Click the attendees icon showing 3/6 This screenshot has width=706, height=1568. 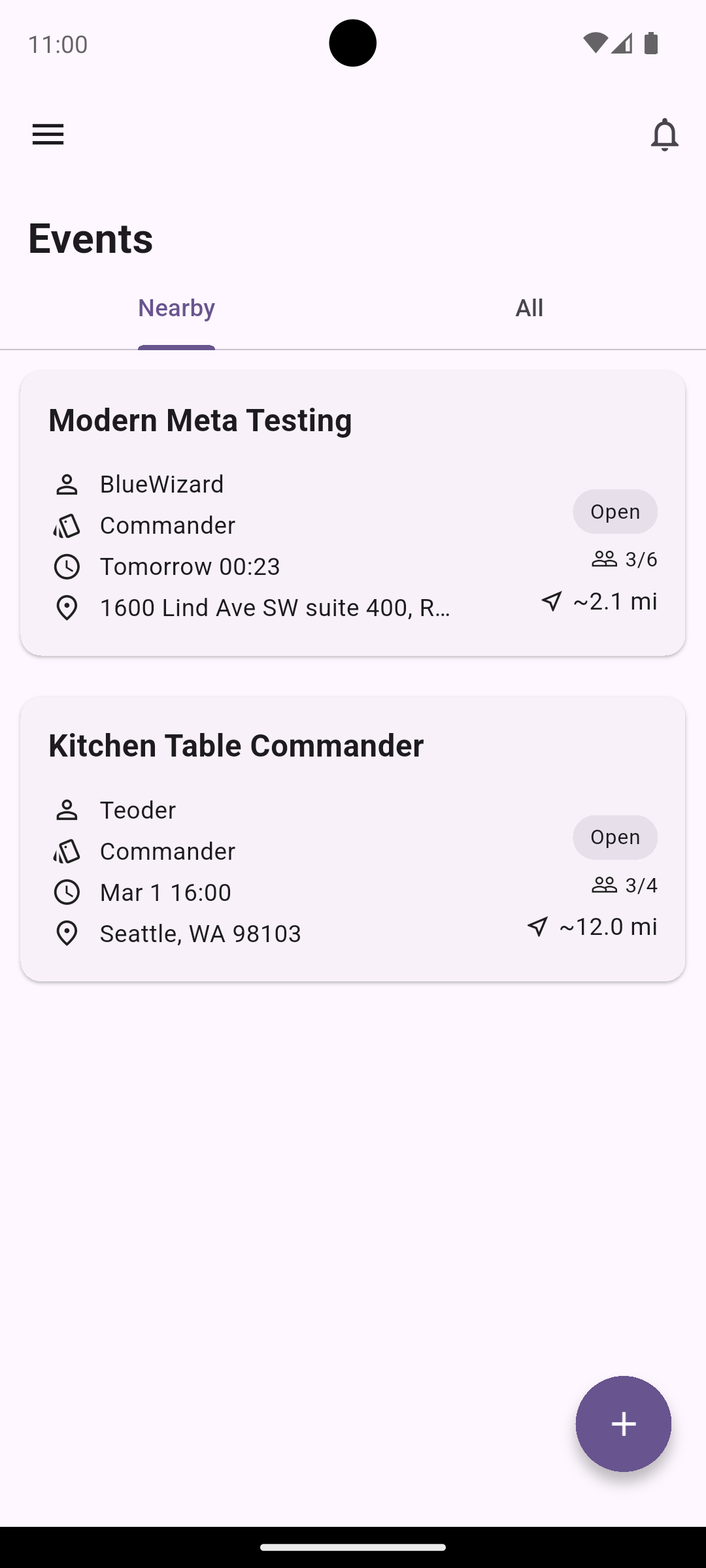(x=603, y=559)
